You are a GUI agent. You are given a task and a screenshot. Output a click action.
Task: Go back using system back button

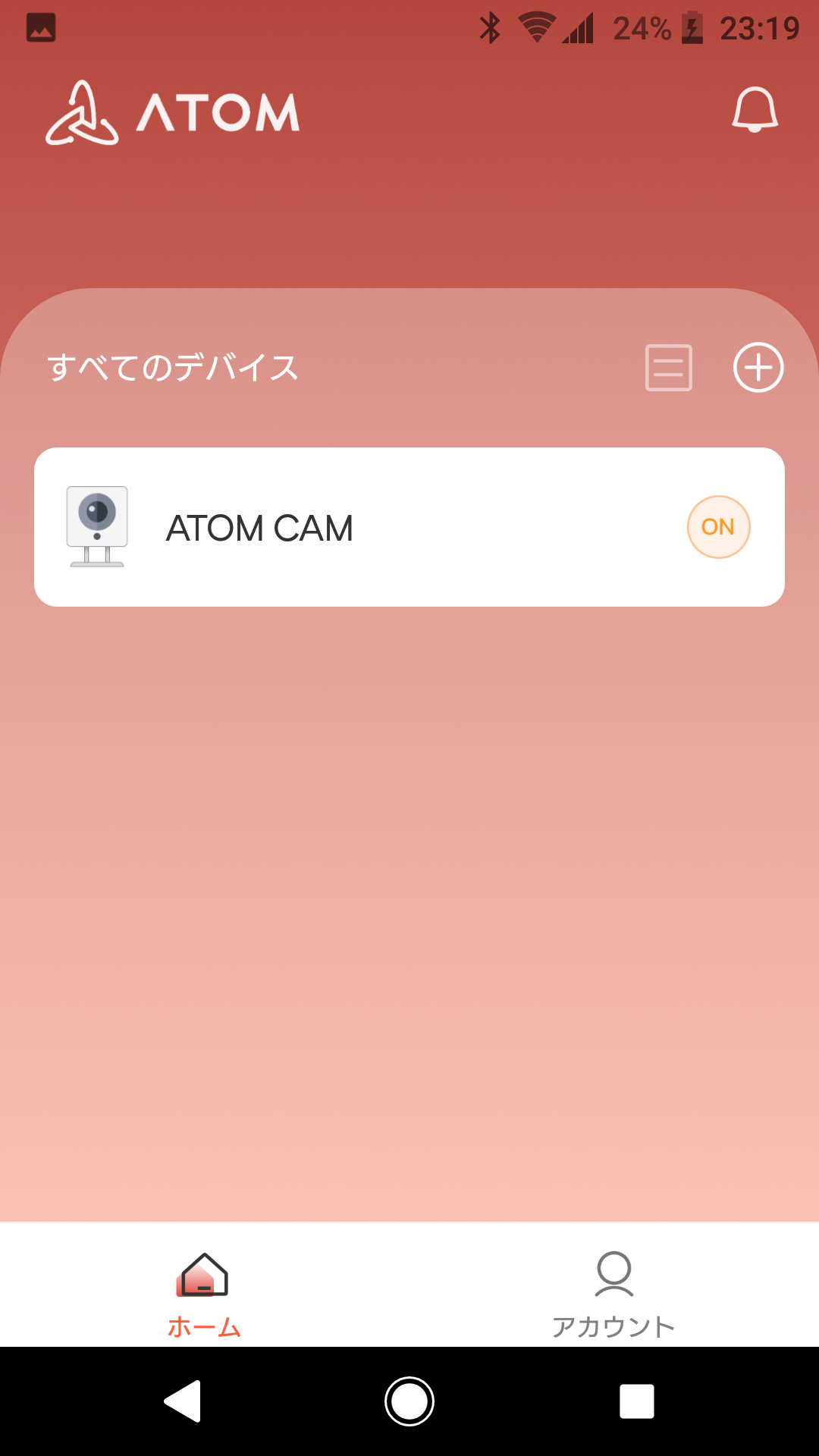[x=183, y=1401]
